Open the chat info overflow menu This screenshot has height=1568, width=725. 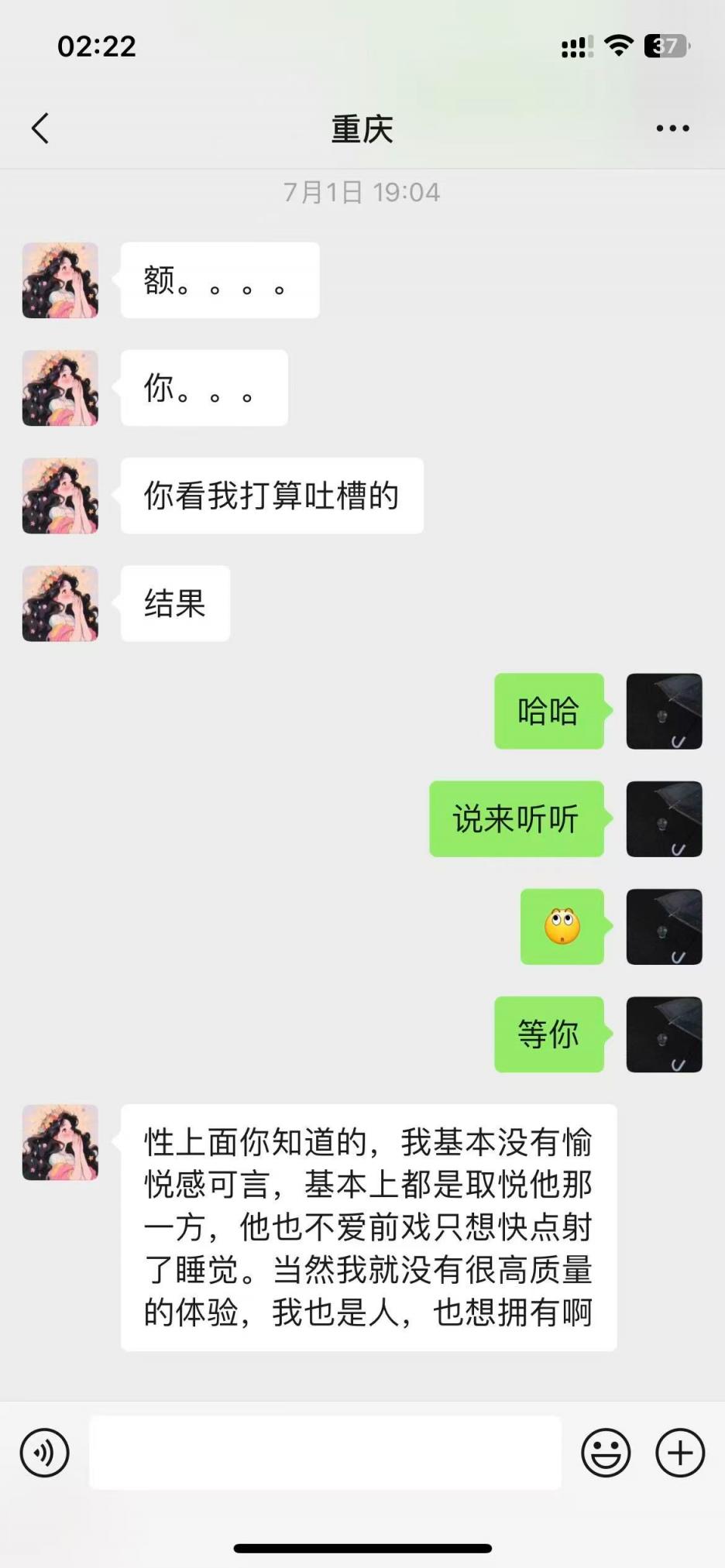pyautogui.click(x=672, y=129)
